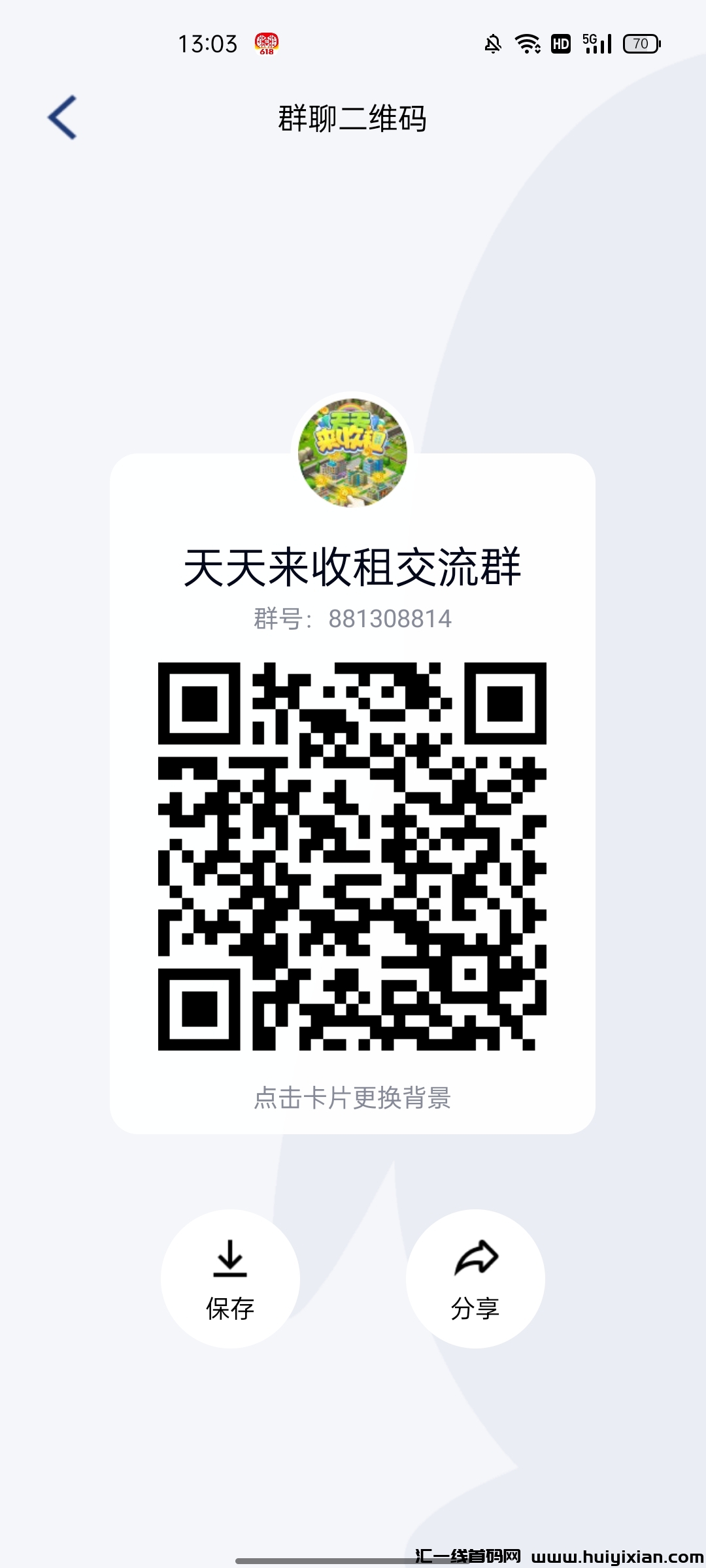Screen dimensions: 706x1568
Task: Tap the share arrow icon above 分享
Action: 476,1258
